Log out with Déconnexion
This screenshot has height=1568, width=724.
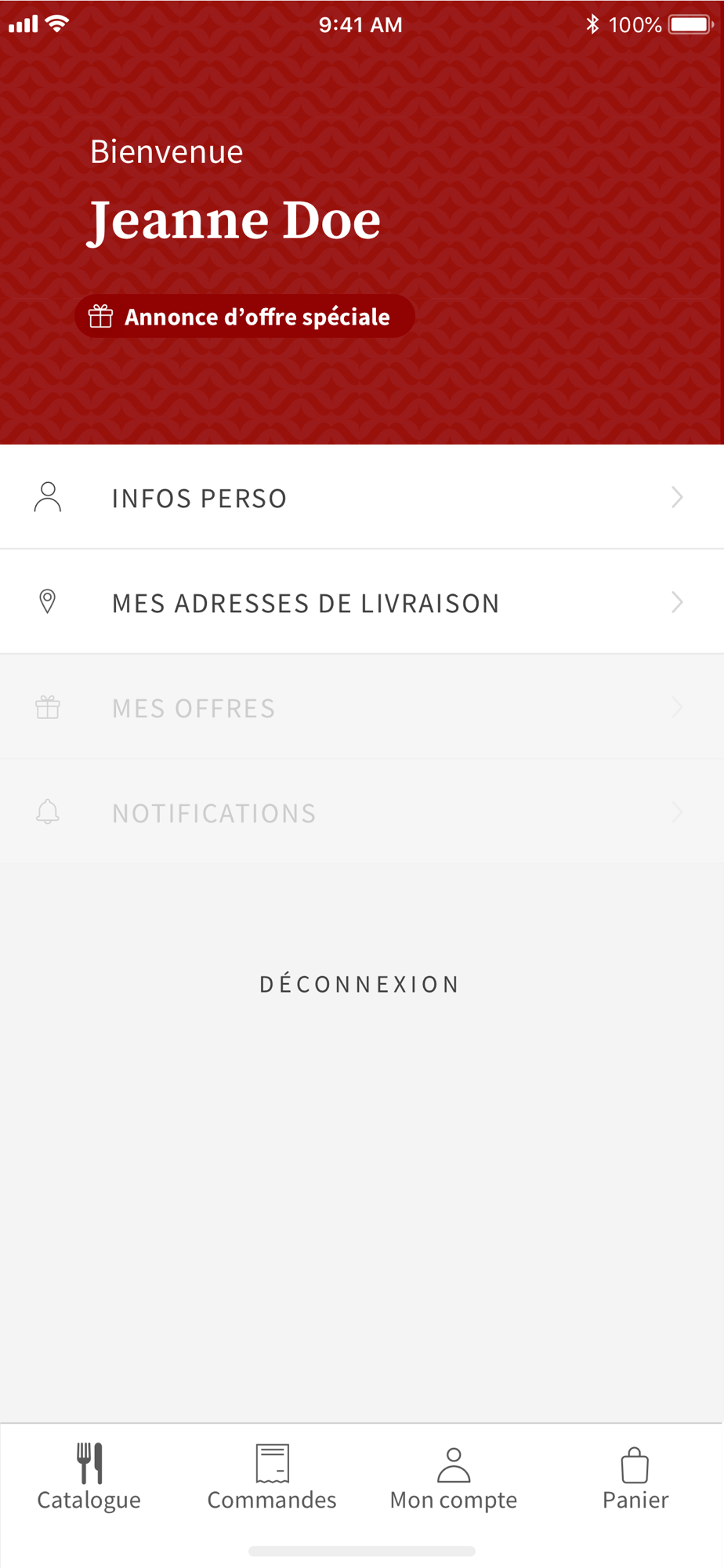tap(360, 984)
